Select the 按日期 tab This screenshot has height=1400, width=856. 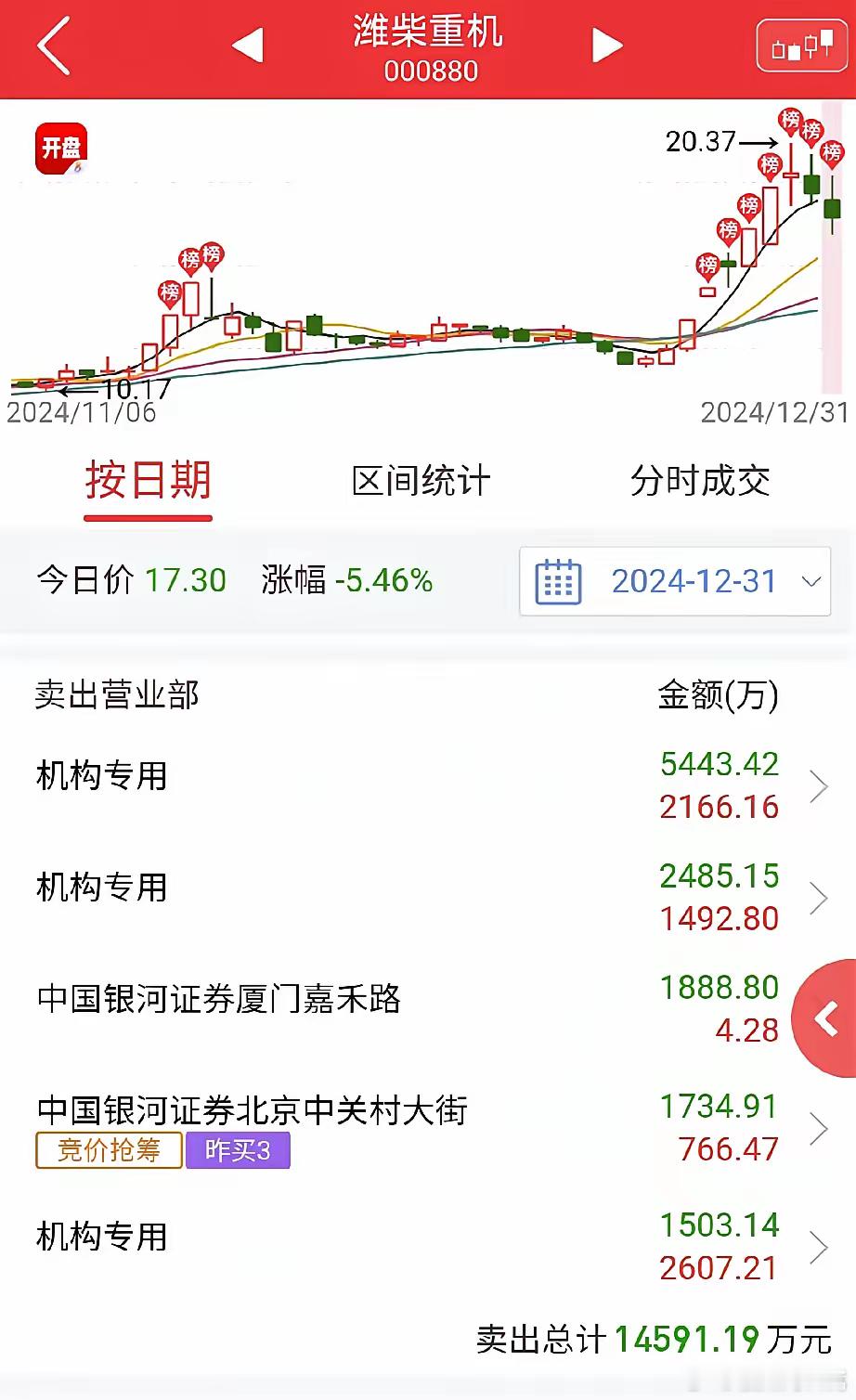point(149,482)
